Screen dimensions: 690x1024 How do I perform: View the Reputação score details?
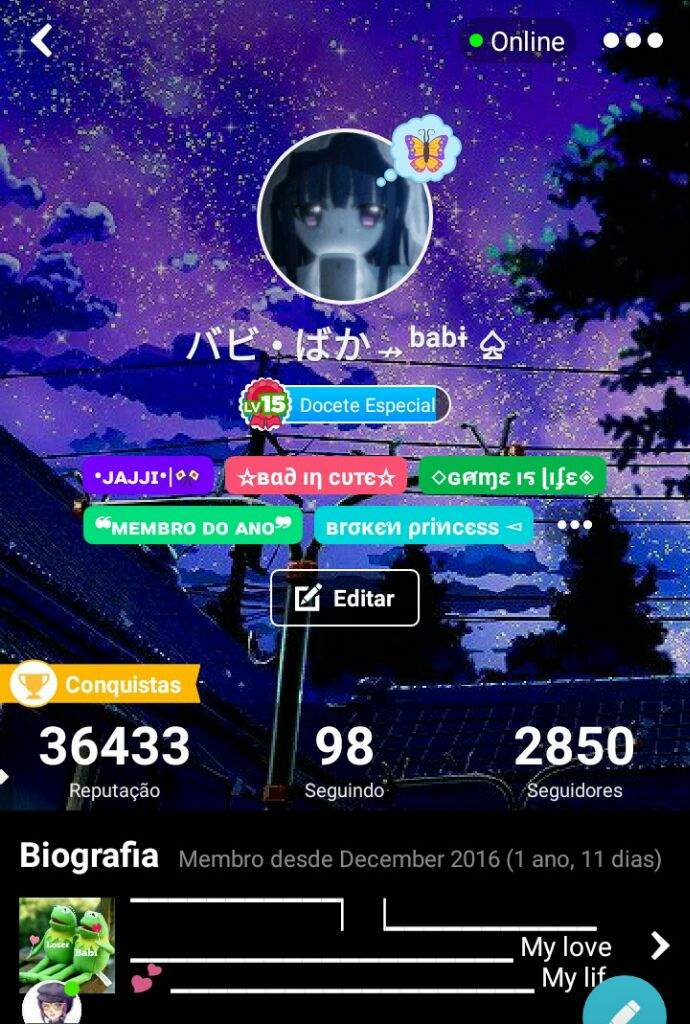[x=114, y=760]
